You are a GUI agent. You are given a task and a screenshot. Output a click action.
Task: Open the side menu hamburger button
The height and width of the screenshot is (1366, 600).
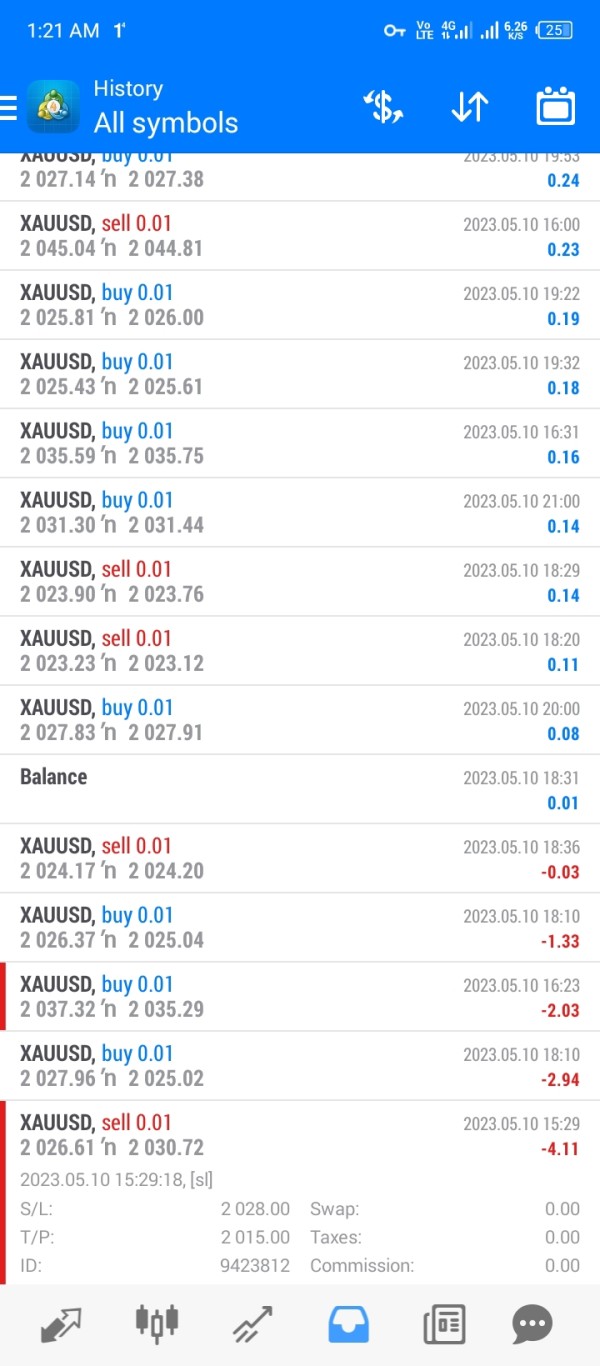click(8, 107)
